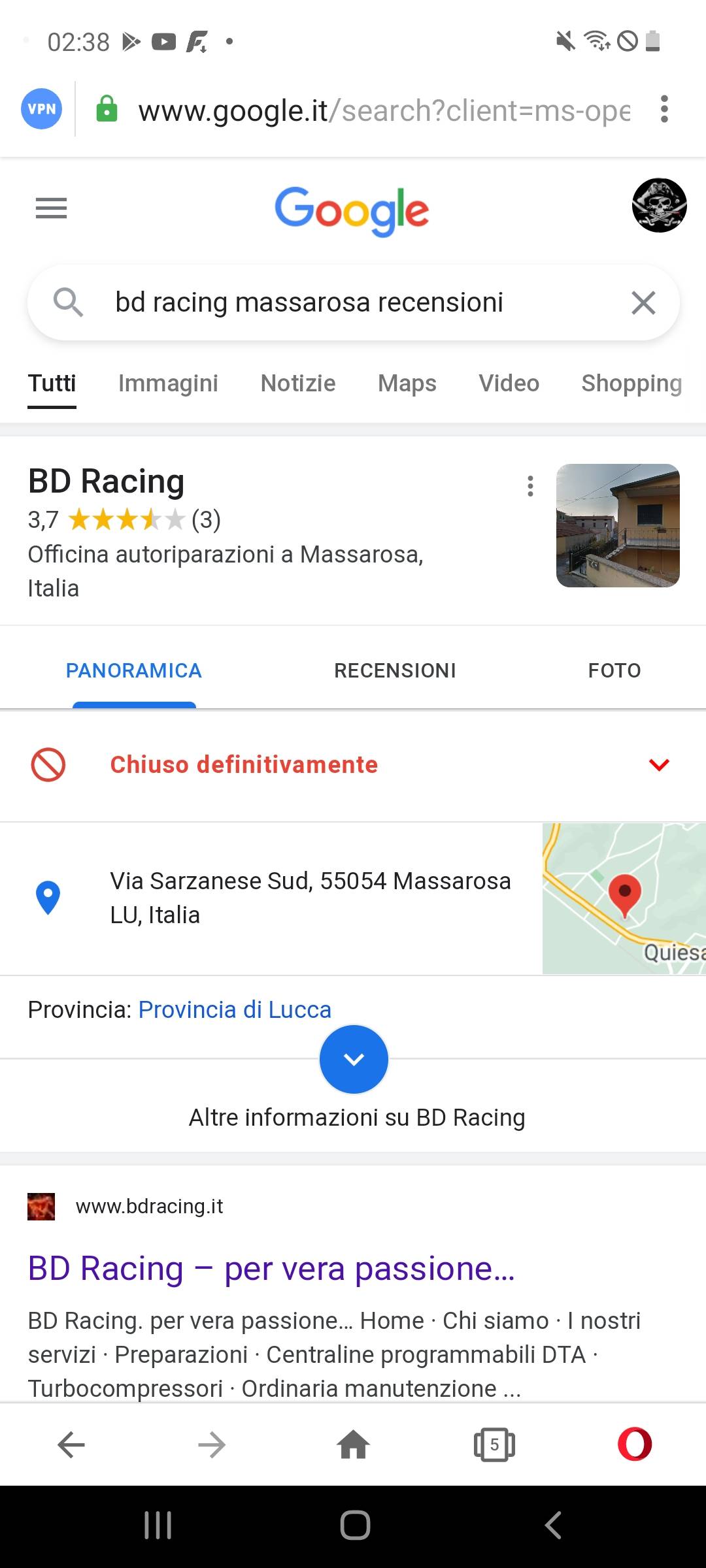Open the Google account profile picture

[x=659, y=205]
